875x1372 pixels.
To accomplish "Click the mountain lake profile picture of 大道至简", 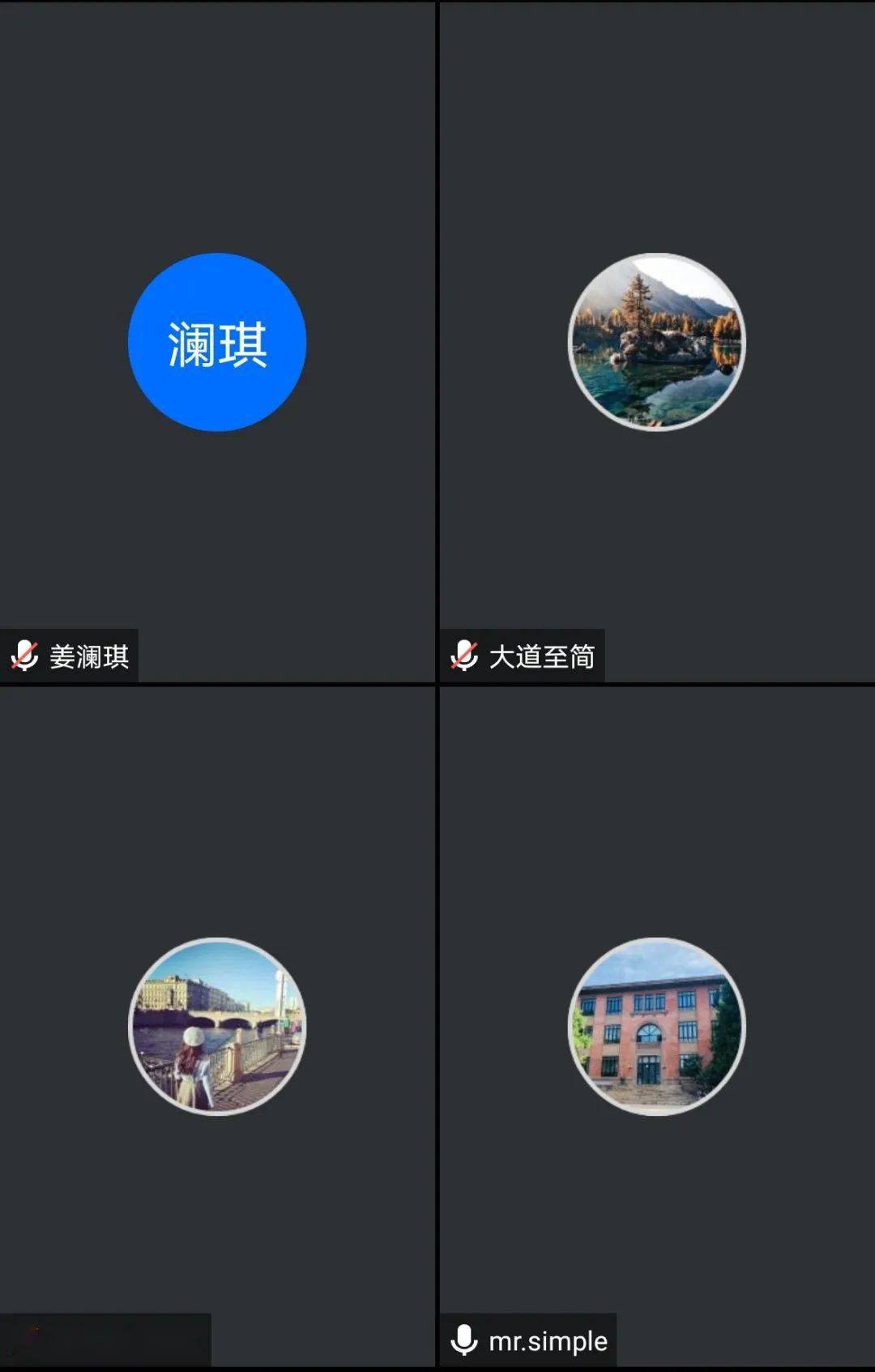I will (x=655, y=343).
